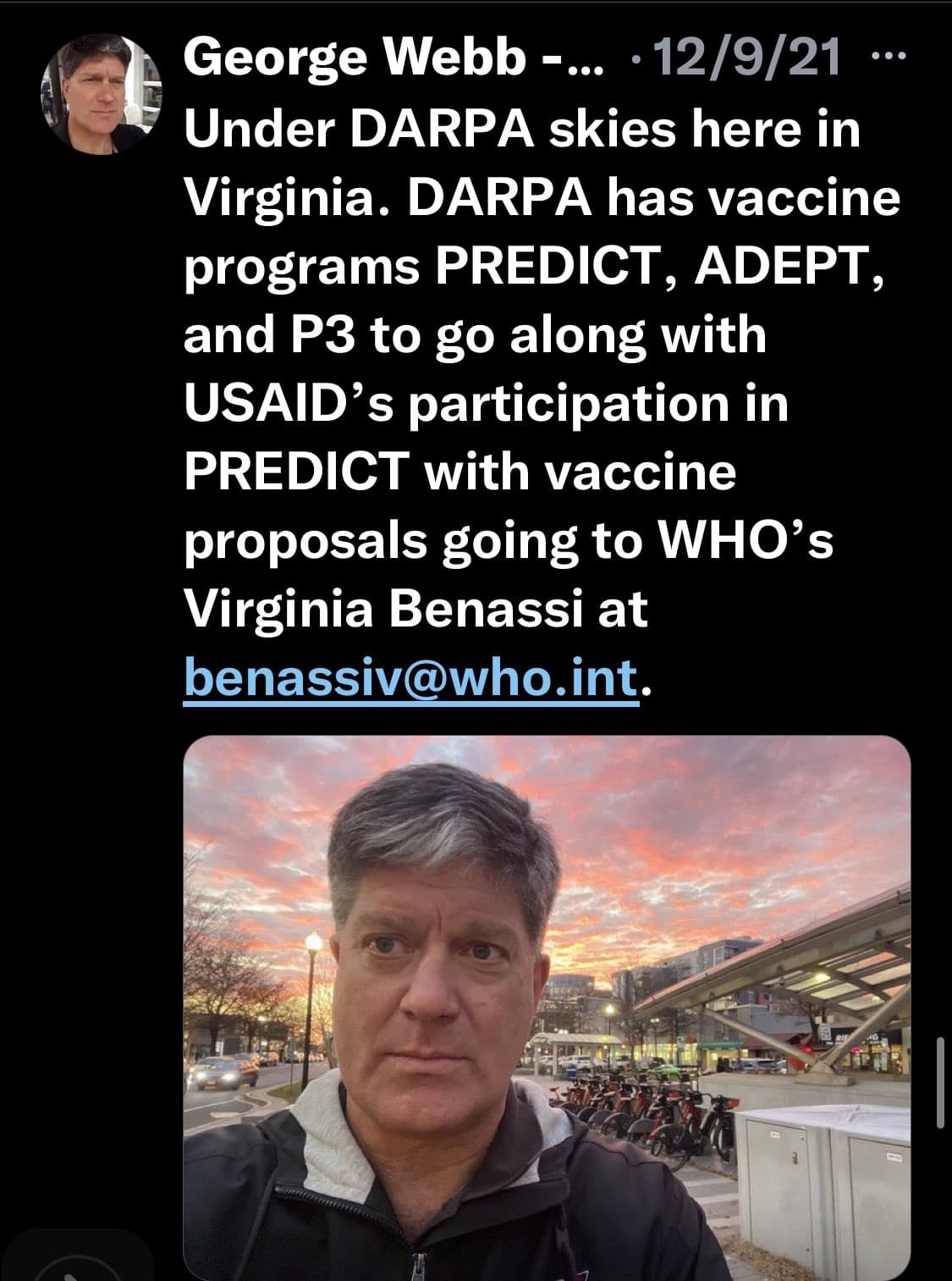Open the attached sunset selfie photo

547,1006
